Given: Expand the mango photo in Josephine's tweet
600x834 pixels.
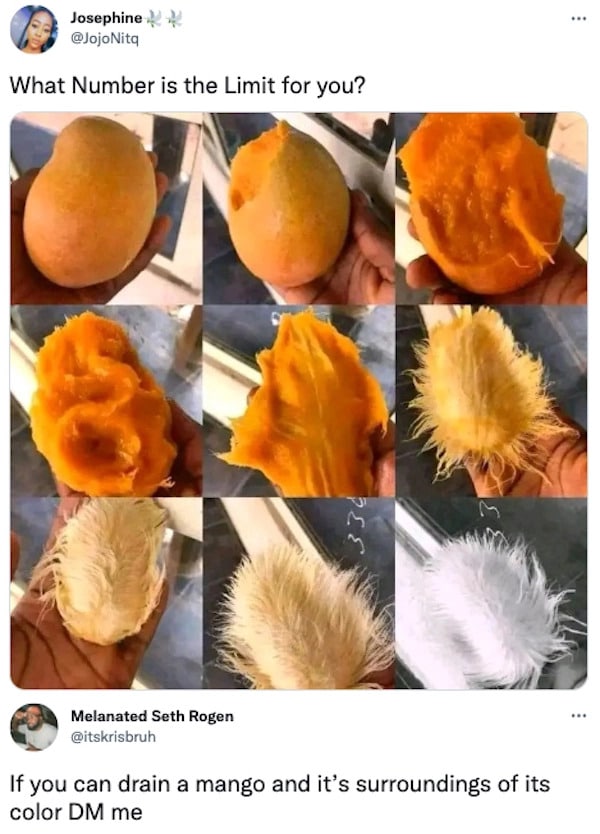Looking at the screenshot, I should [x=299, y=400].
